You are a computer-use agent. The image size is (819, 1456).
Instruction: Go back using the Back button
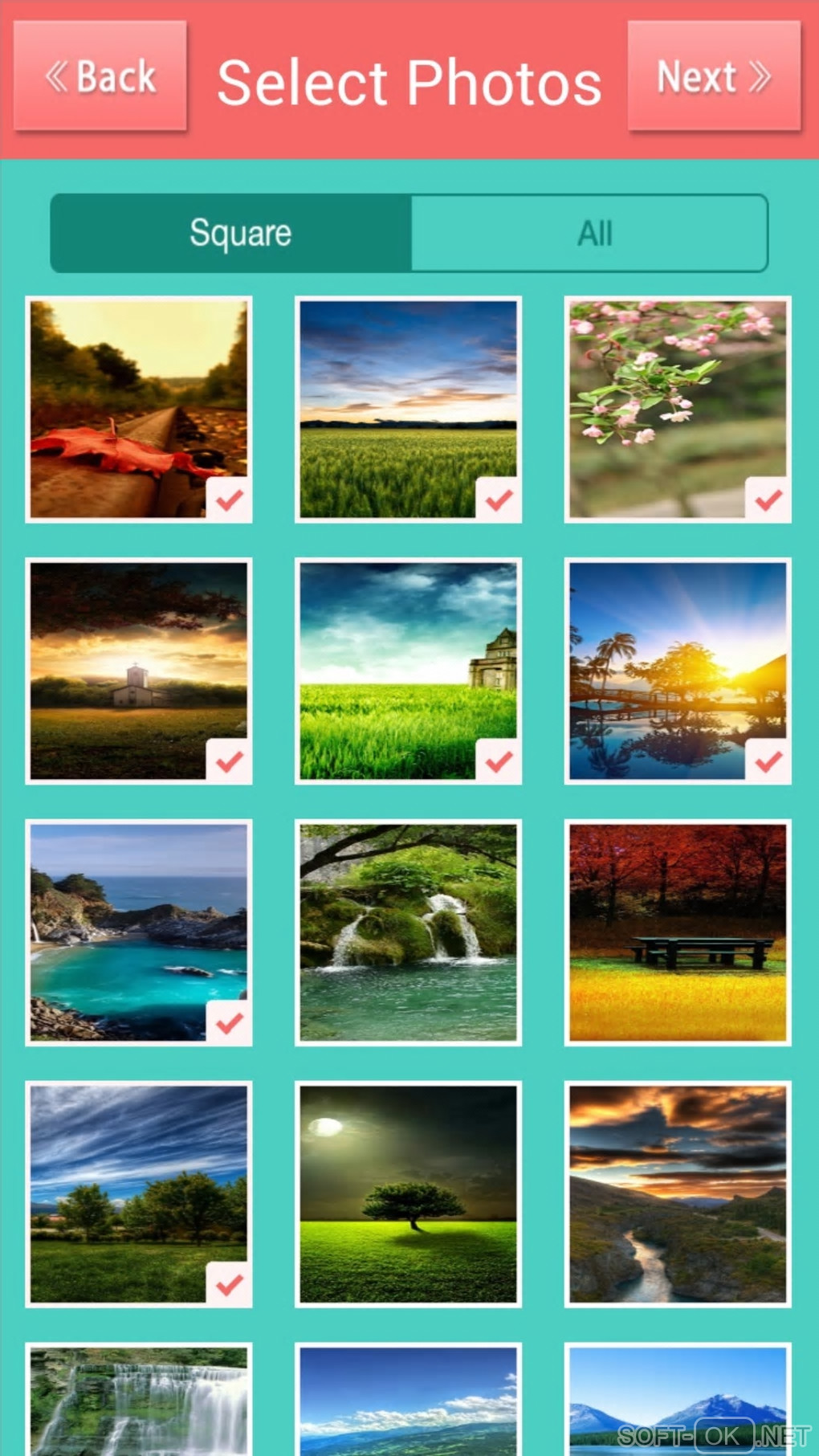point(100,76)
